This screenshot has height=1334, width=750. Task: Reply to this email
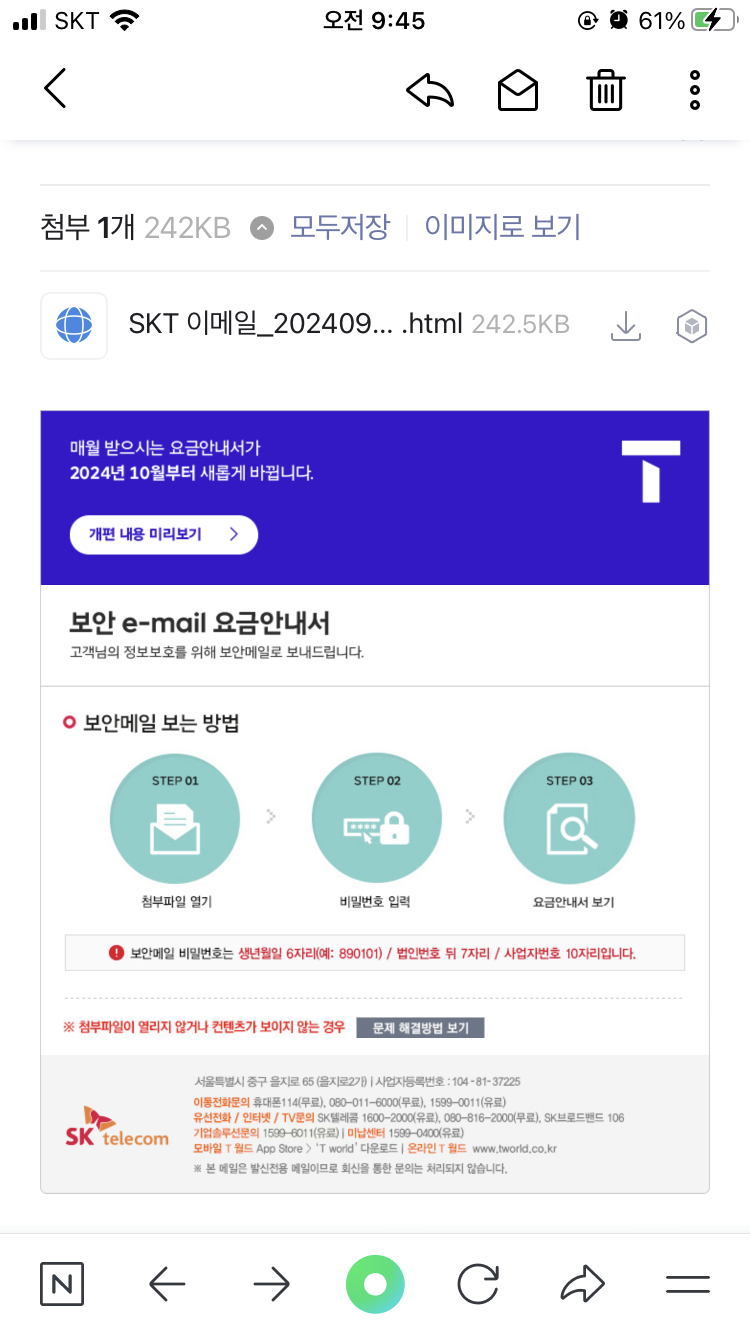click(430, 91)
